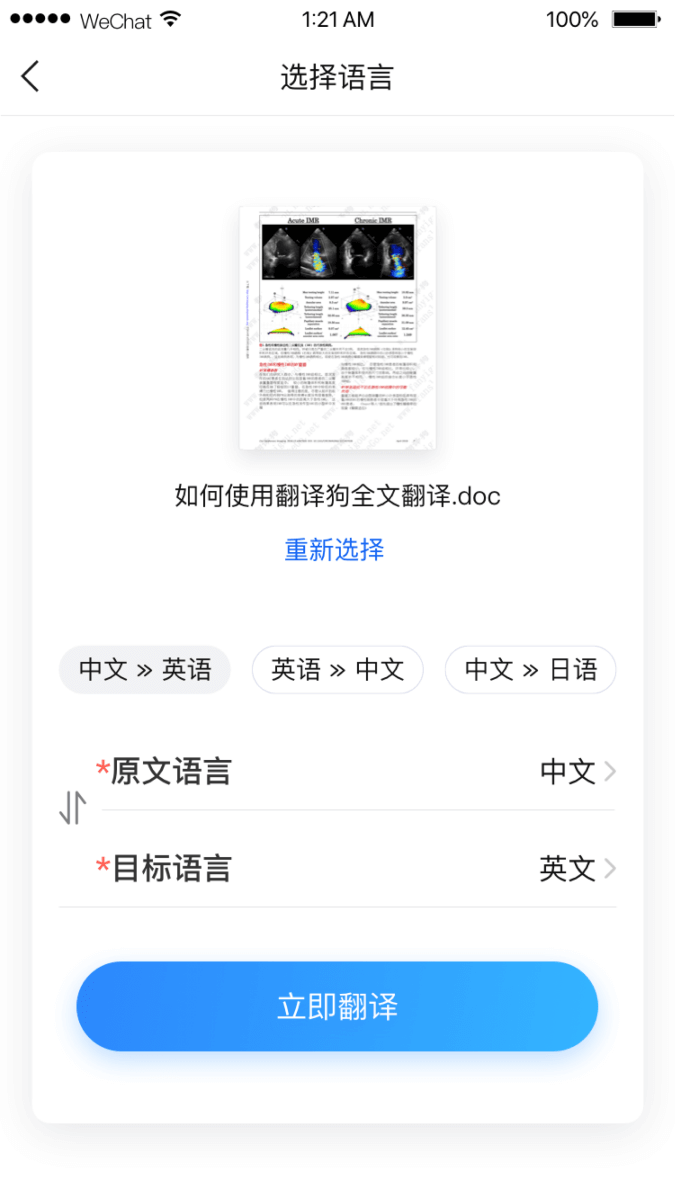Select the 中文 » 英语 language chip
The height and width of the screenshot is (1202, 676).
coord(145,670)
